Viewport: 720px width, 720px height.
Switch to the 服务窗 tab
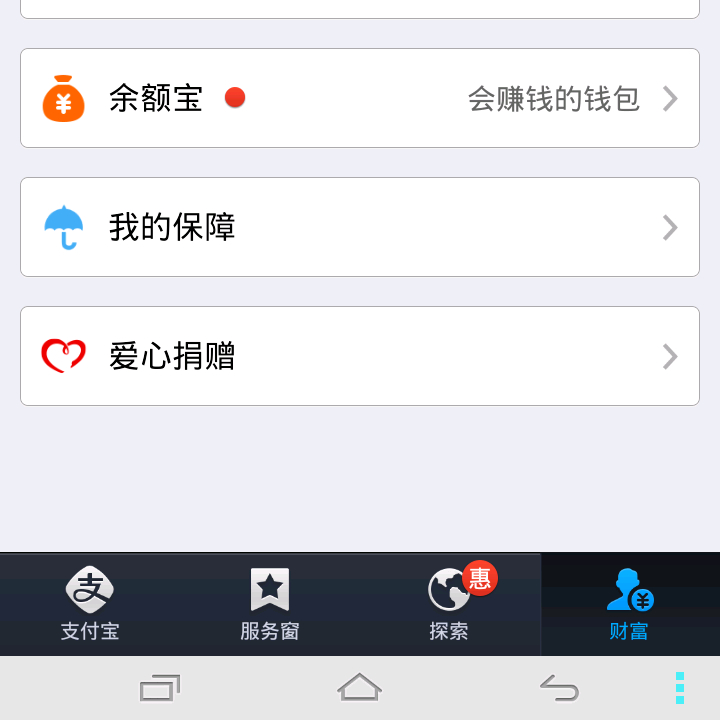[x=270, y=604]
